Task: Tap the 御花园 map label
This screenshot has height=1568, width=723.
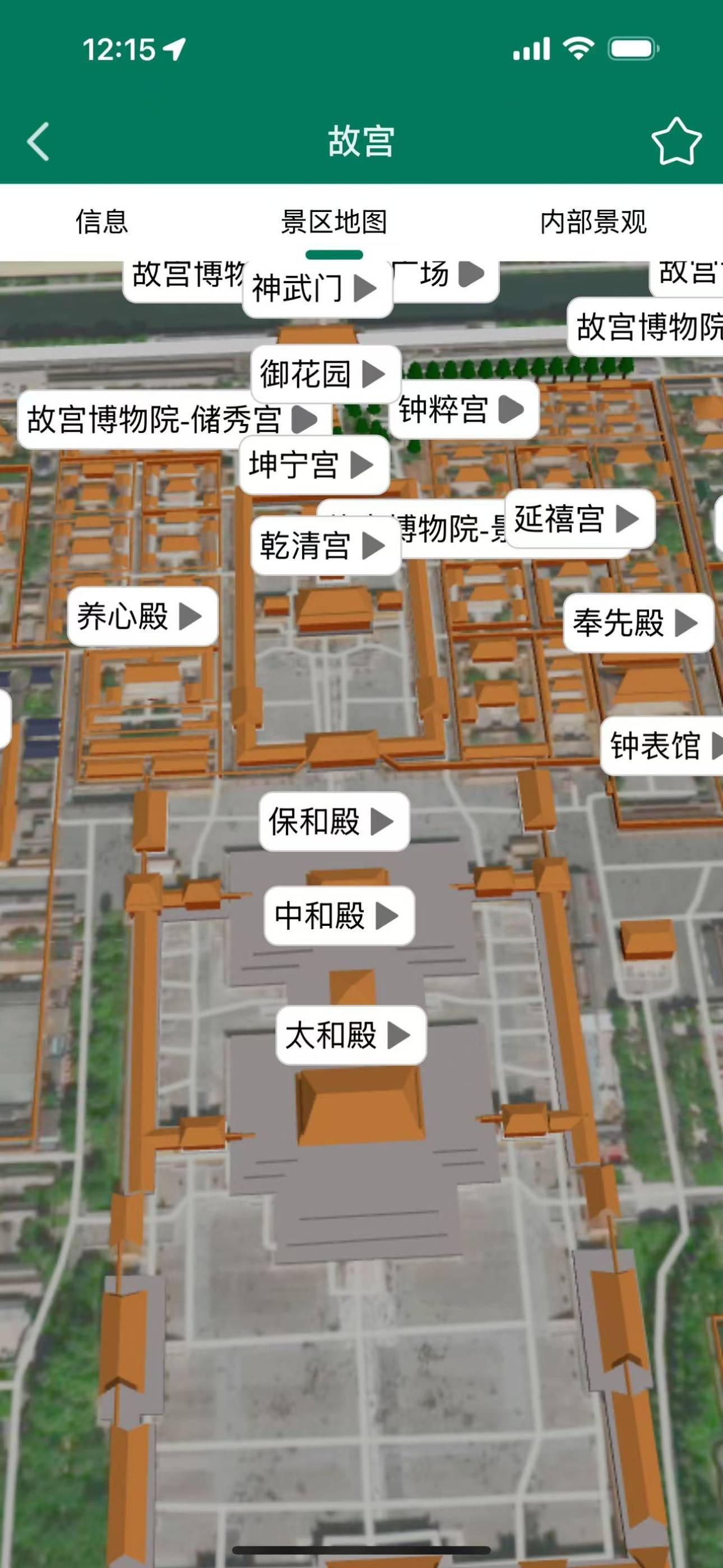Action: [x=325, y=373]
